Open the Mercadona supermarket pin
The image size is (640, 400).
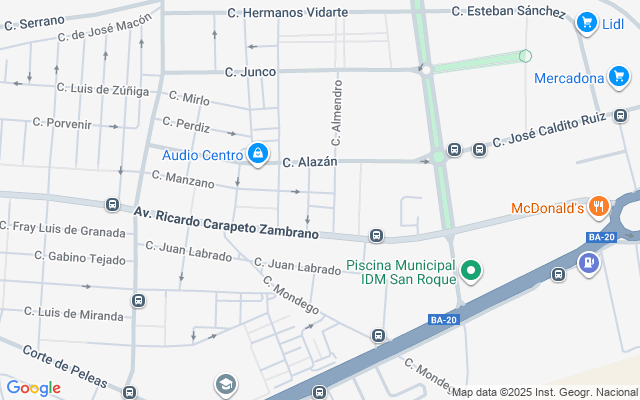(620, 78)
